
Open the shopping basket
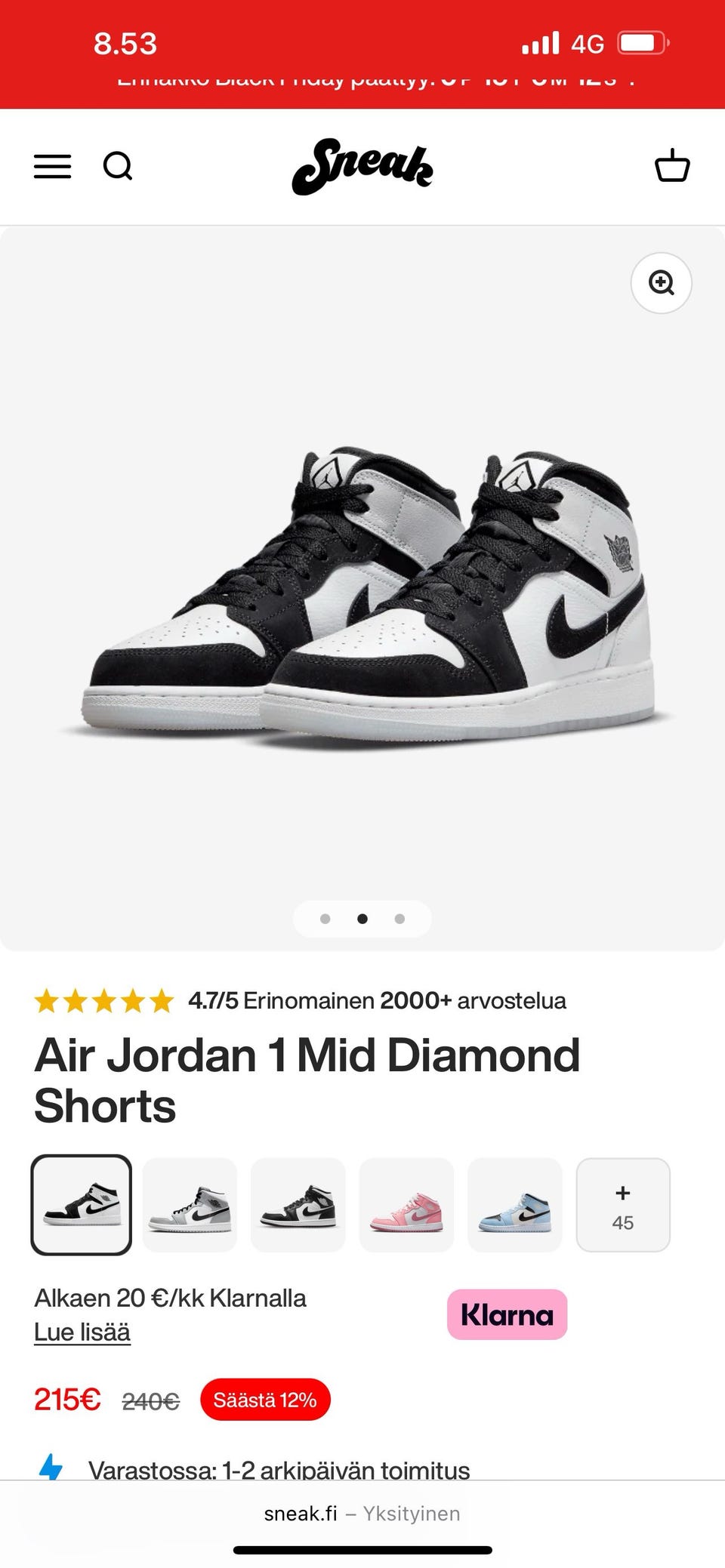(x=671, y=166)
